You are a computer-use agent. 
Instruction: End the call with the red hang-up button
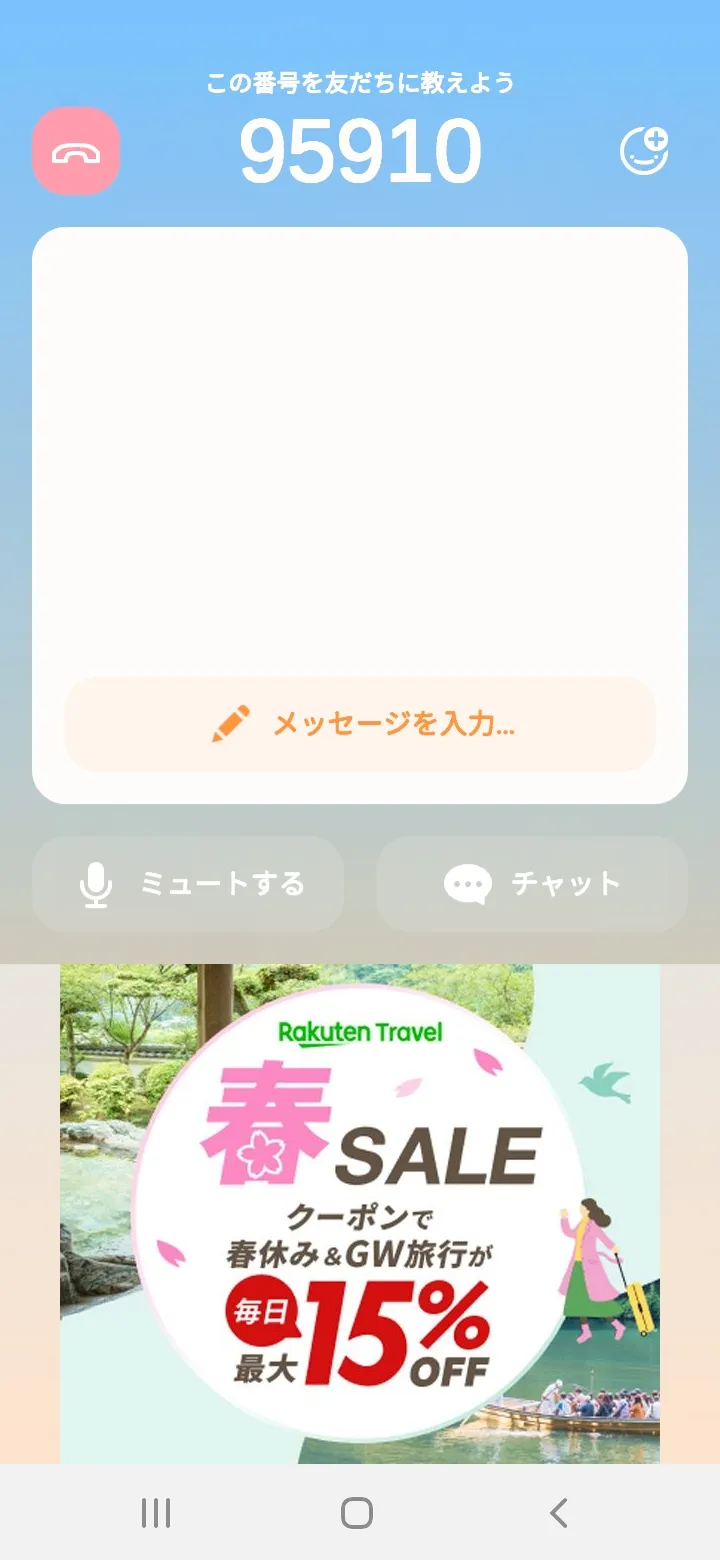click(76, 151)
